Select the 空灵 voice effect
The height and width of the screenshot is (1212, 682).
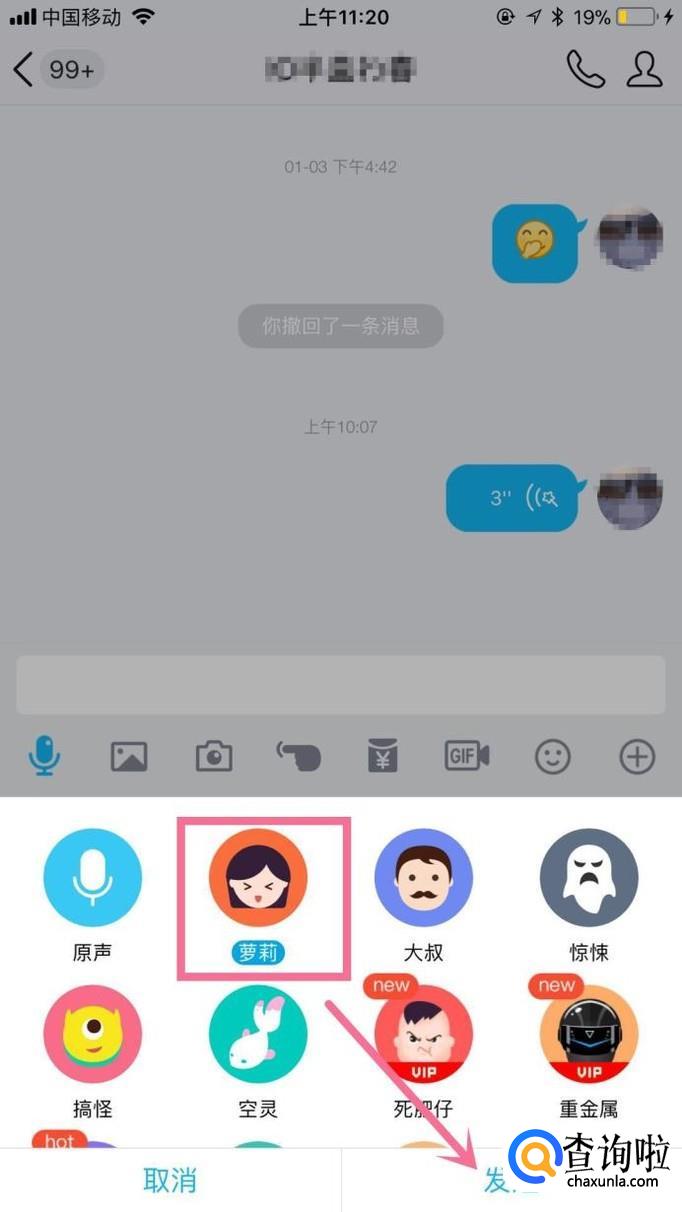click(258, 1034)
